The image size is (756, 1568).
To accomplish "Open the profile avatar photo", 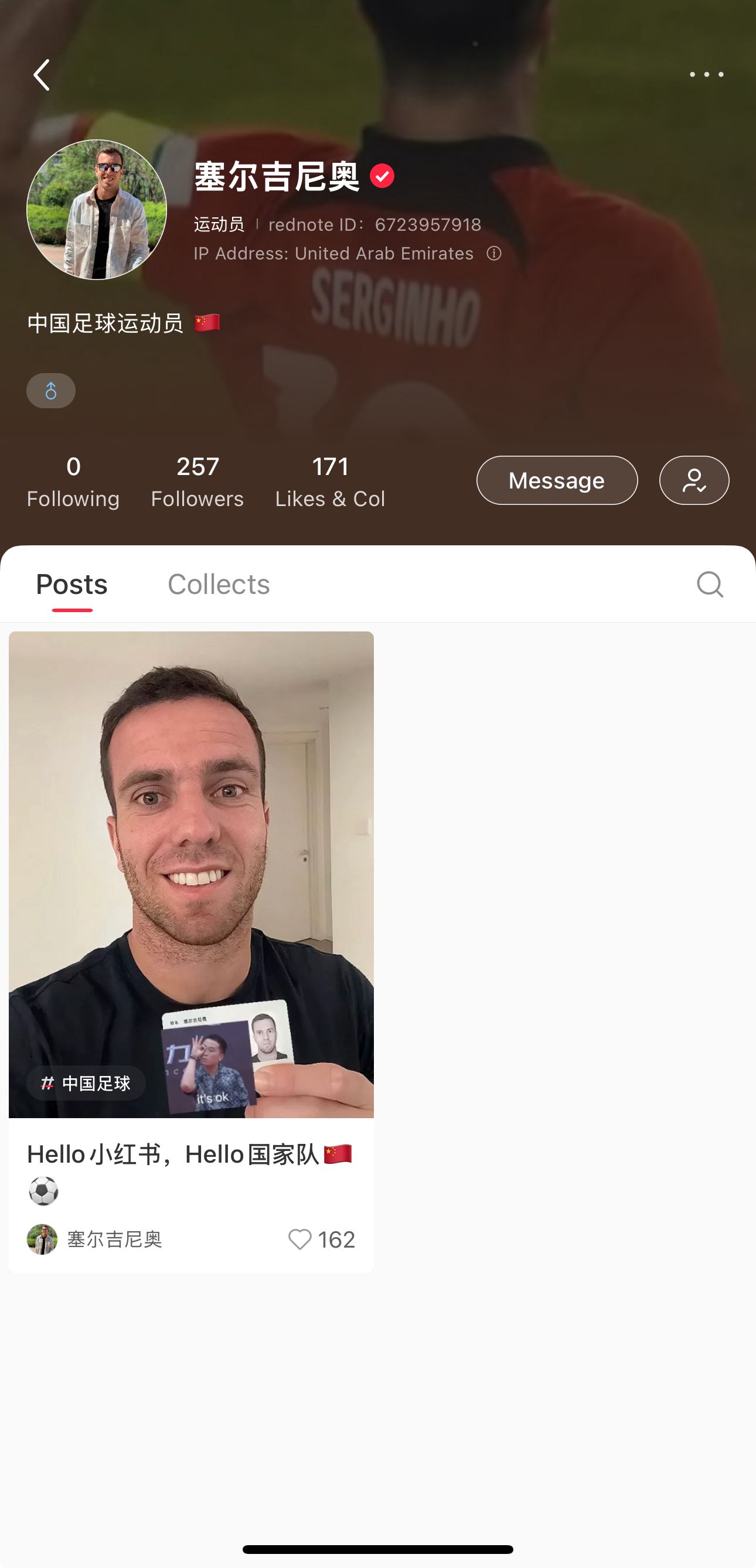I will tap(96, 209).
